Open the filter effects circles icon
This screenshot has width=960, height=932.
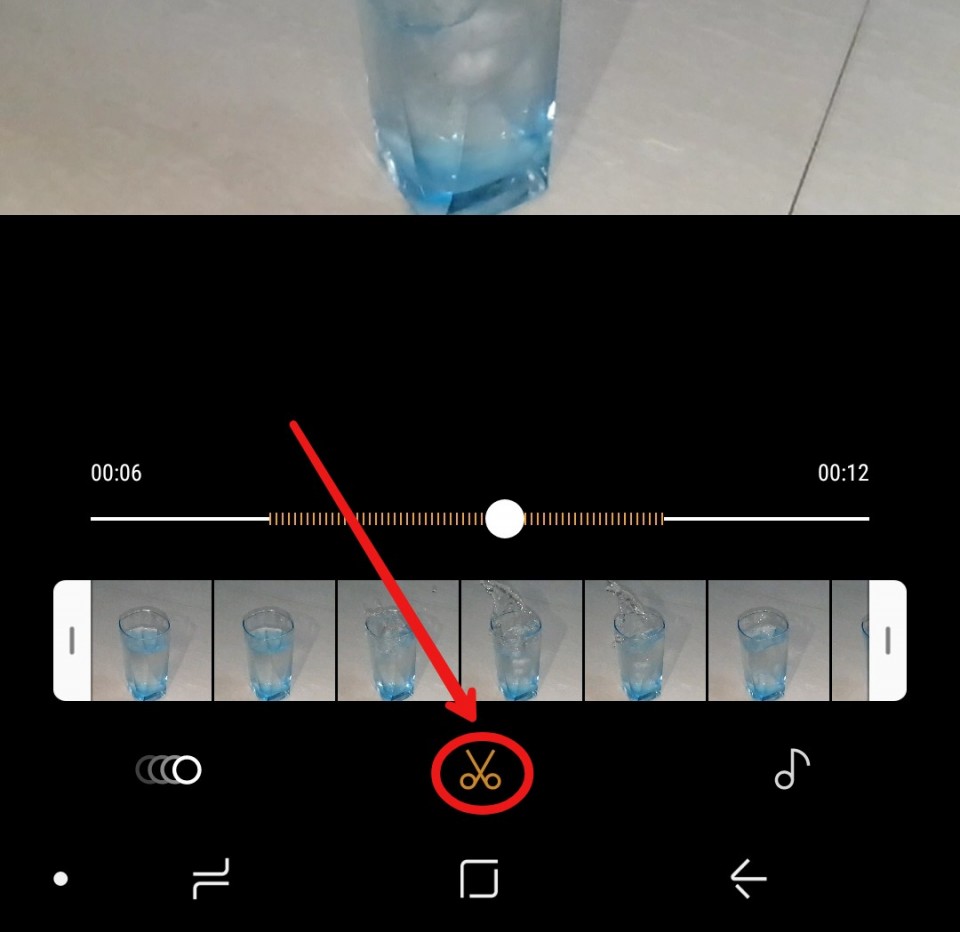point(169,770)
